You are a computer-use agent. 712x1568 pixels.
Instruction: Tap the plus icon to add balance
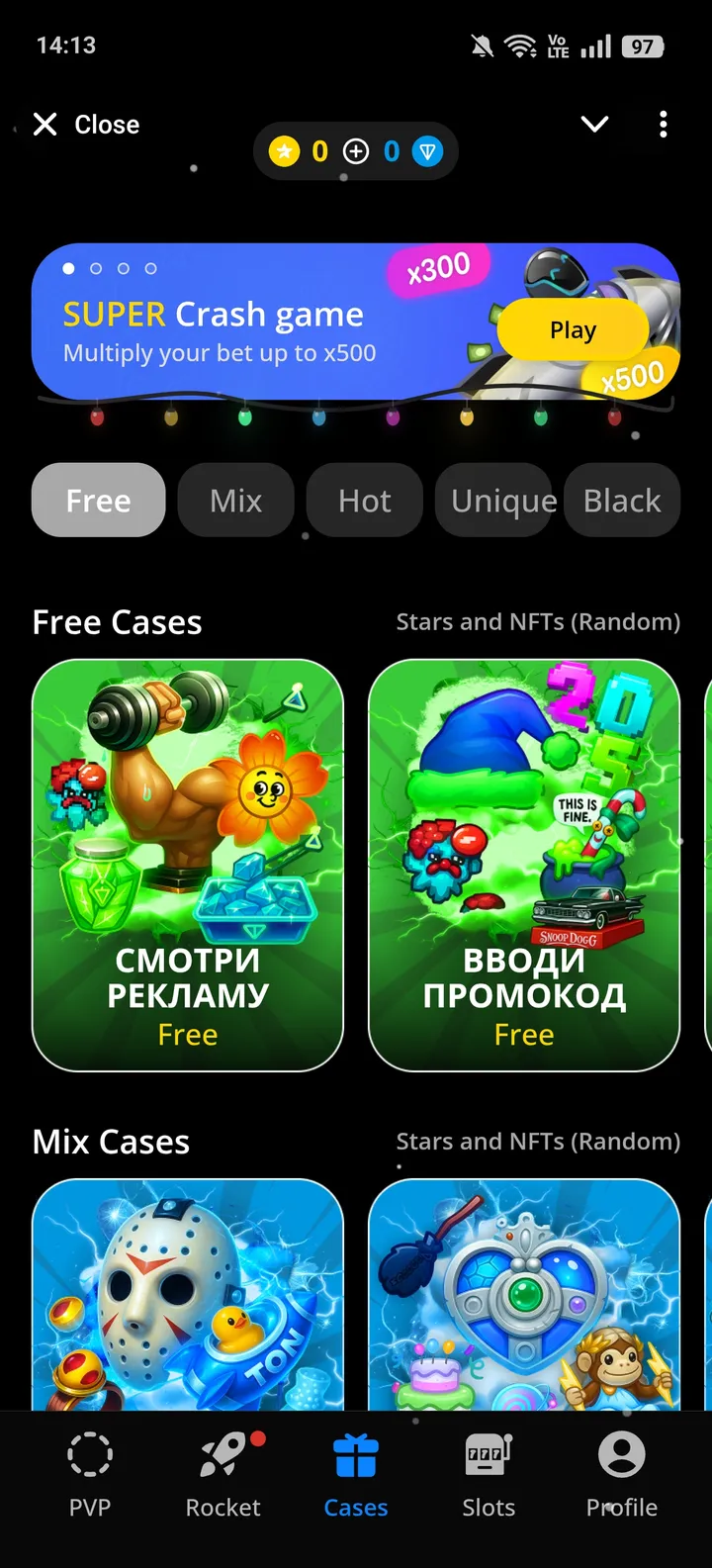pyautogui.click(x=356, y=151)
